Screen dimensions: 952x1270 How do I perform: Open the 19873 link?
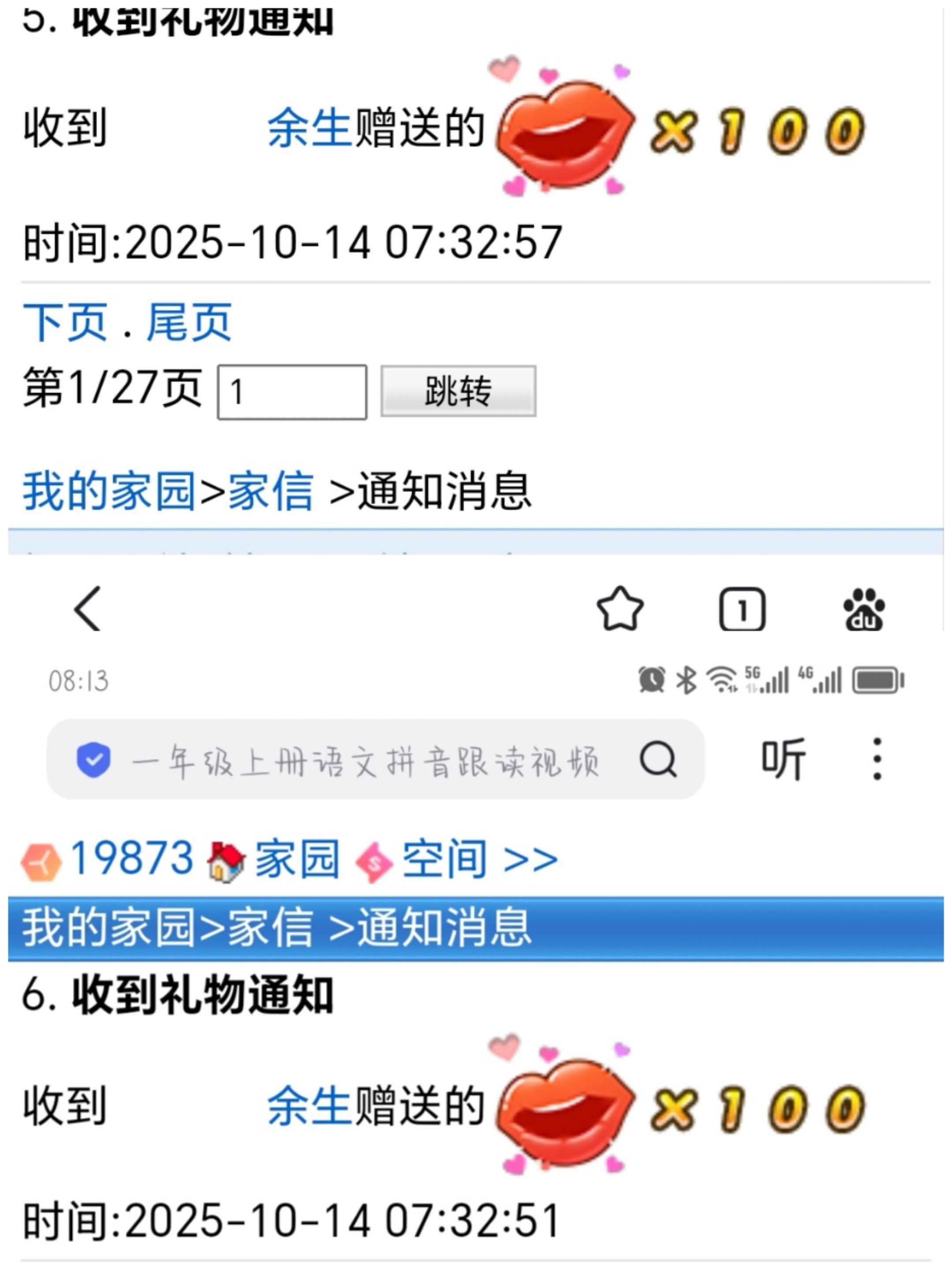point(131,859)
